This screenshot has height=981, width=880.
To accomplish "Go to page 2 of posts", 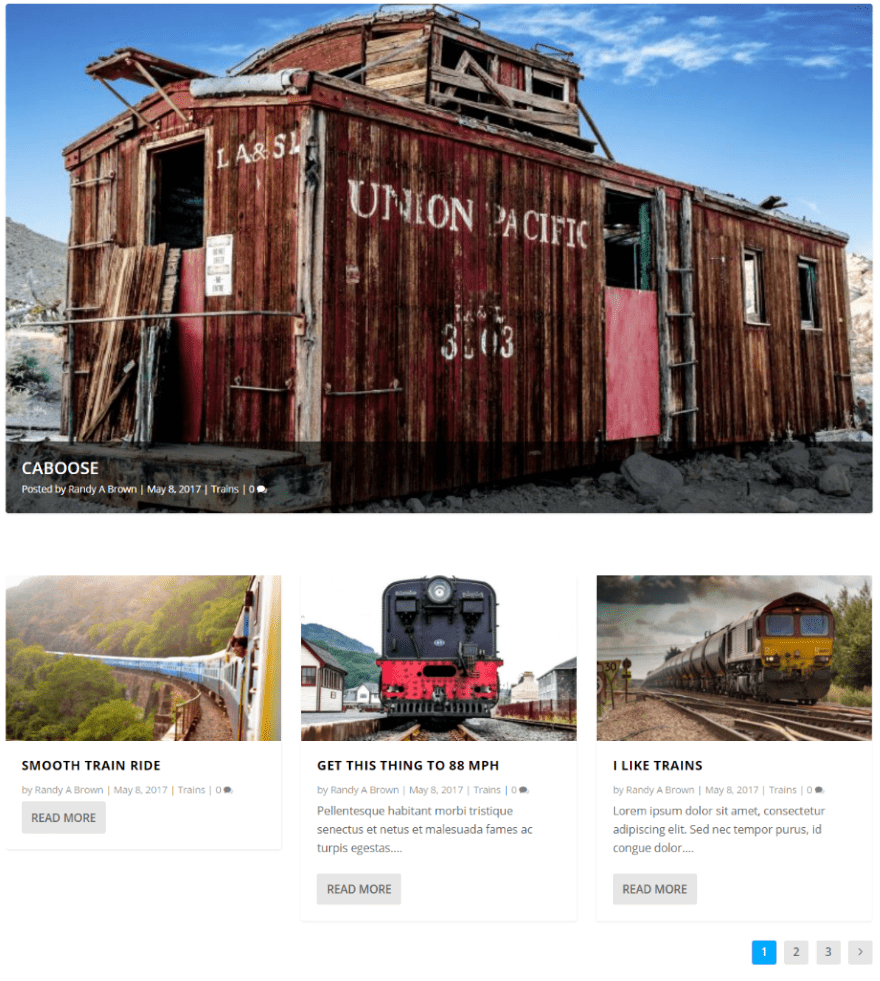I will point(796,952).
